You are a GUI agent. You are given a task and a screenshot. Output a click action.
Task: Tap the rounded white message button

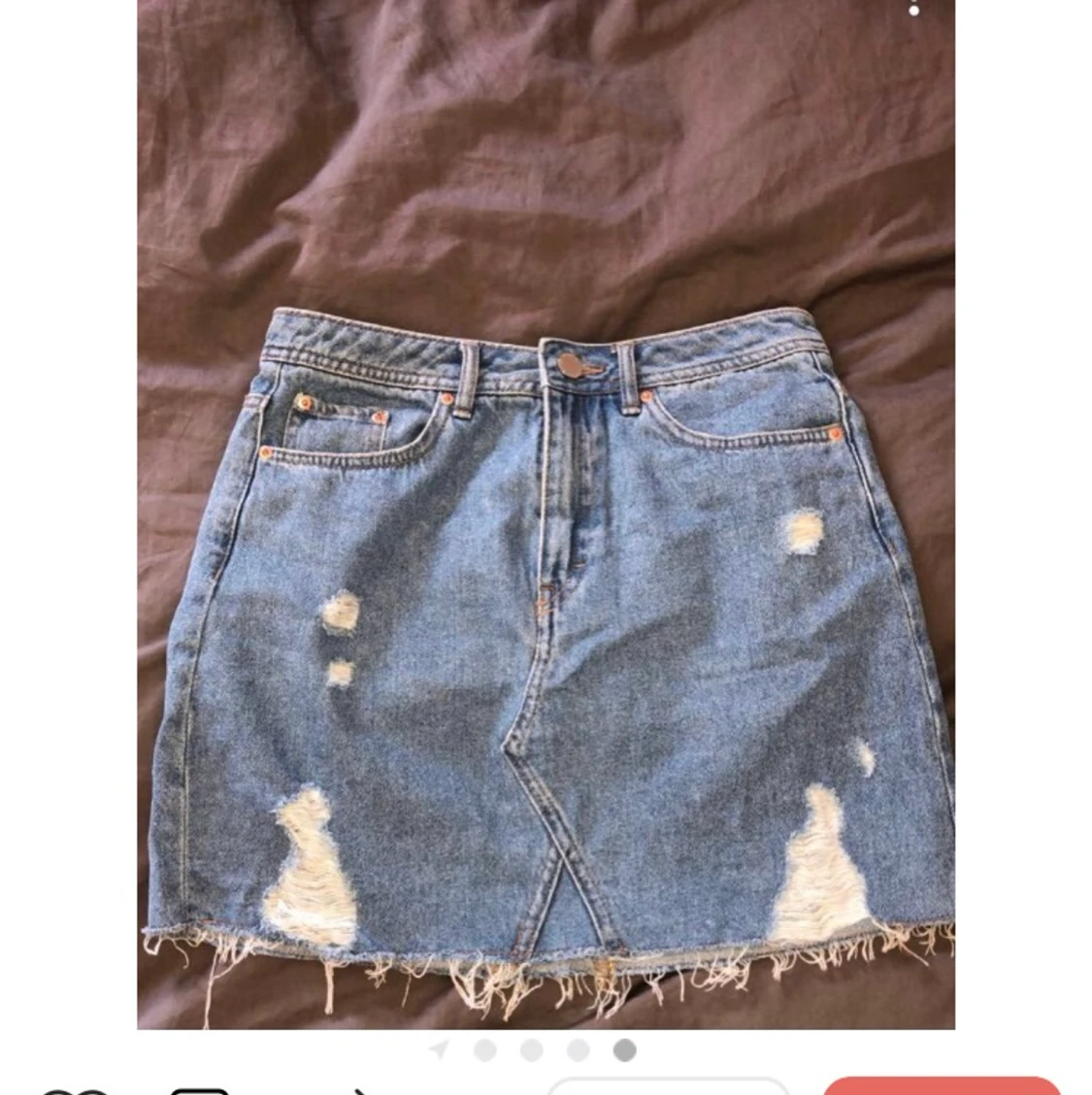tap(670, 1087)
